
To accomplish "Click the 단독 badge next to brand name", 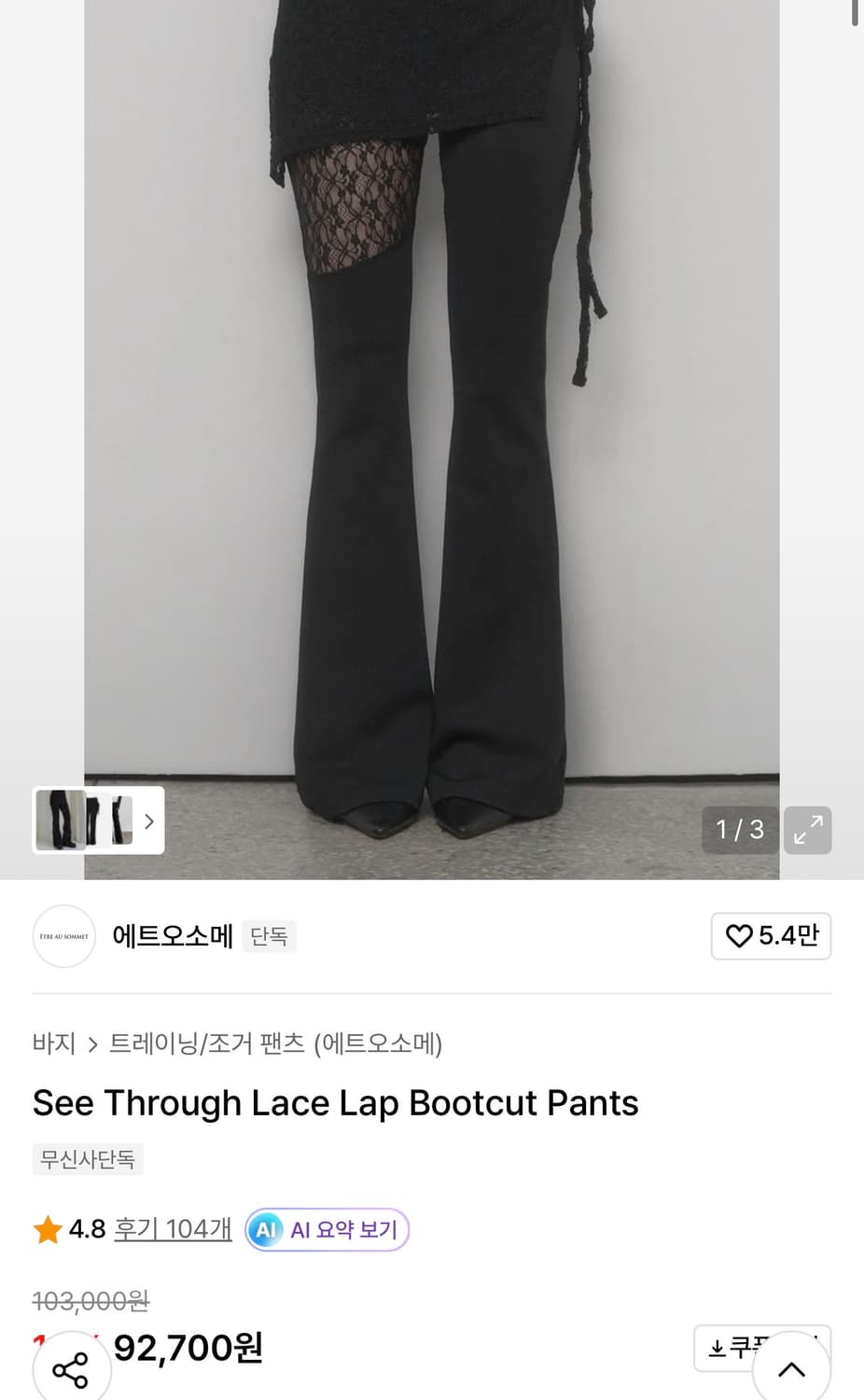I will point(269,936).
